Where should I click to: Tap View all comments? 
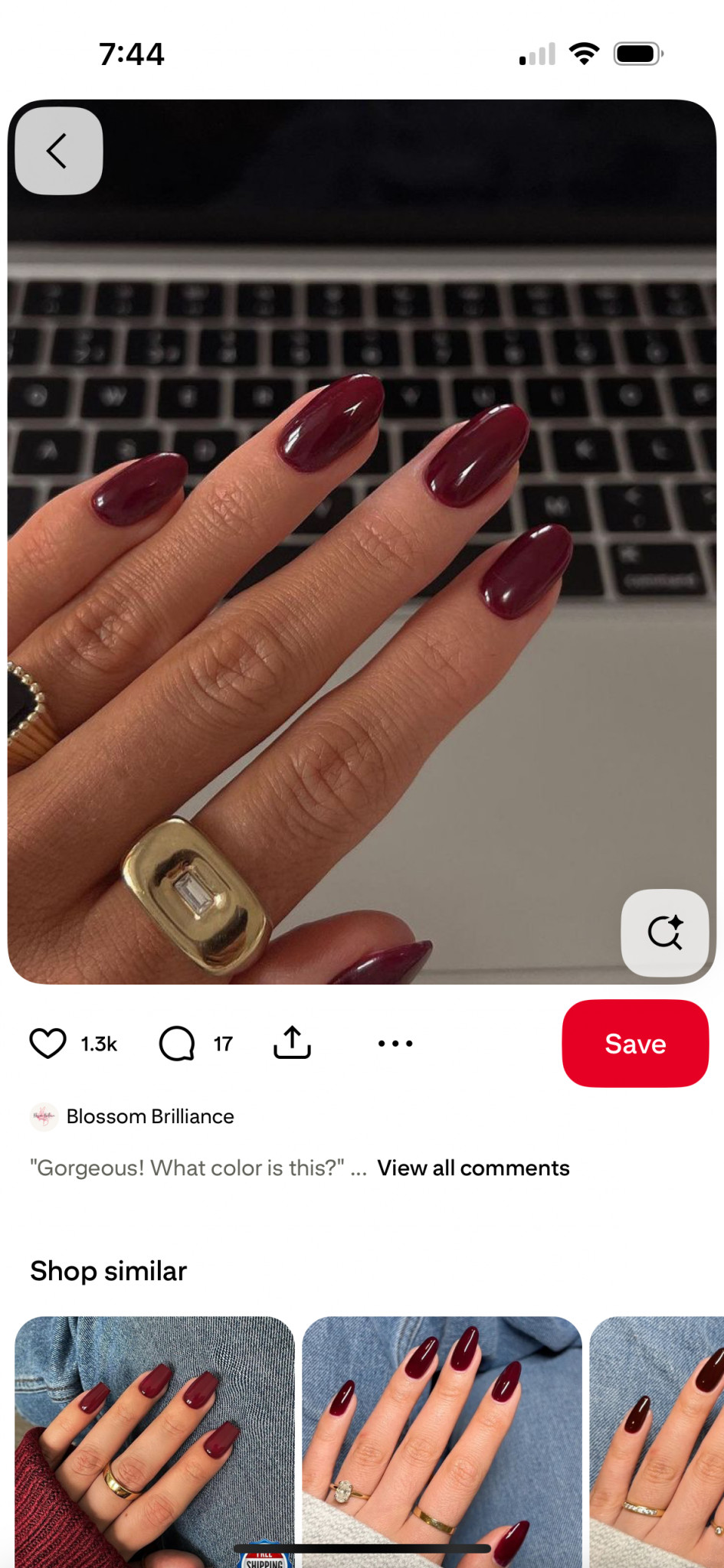coord(473,1168)
